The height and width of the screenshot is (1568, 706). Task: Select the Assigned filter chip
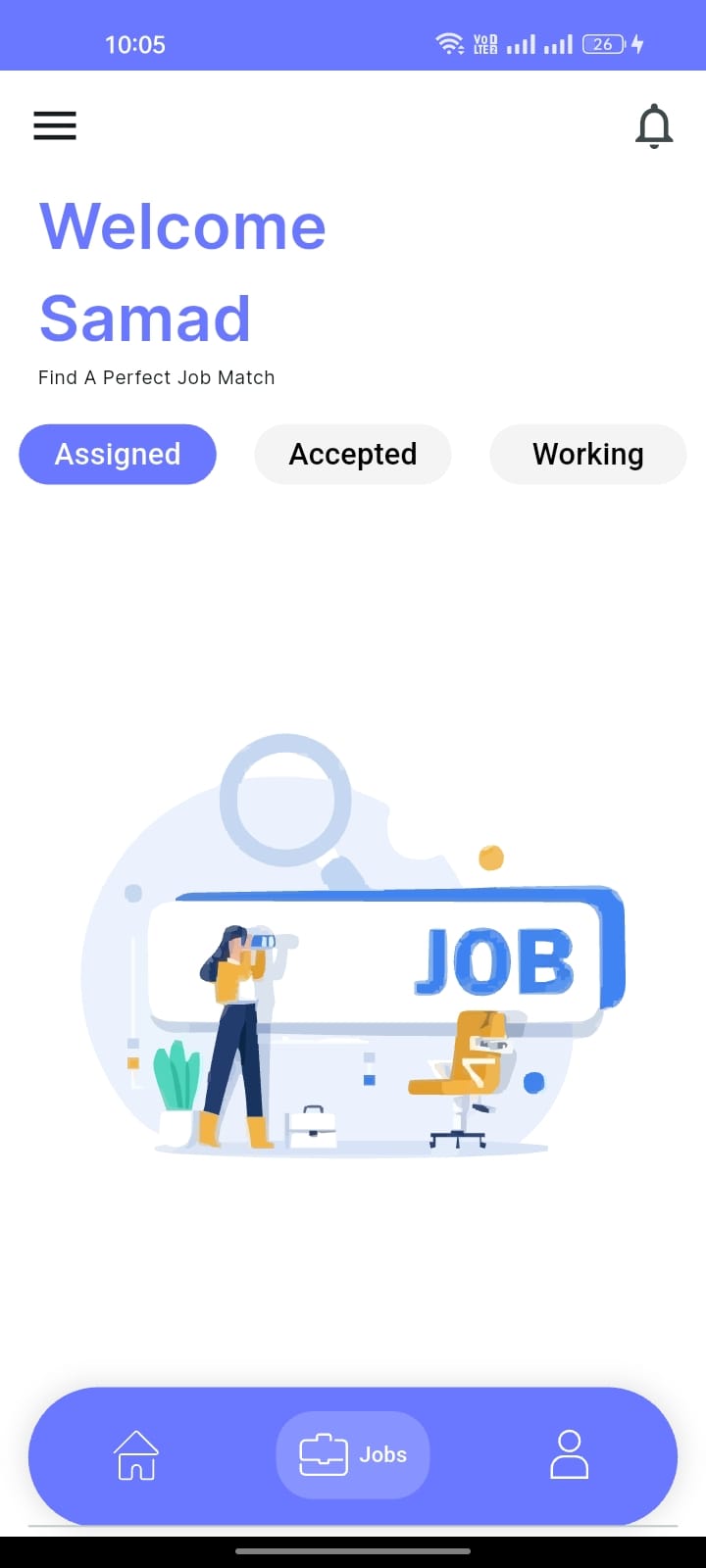pos(118,455)
